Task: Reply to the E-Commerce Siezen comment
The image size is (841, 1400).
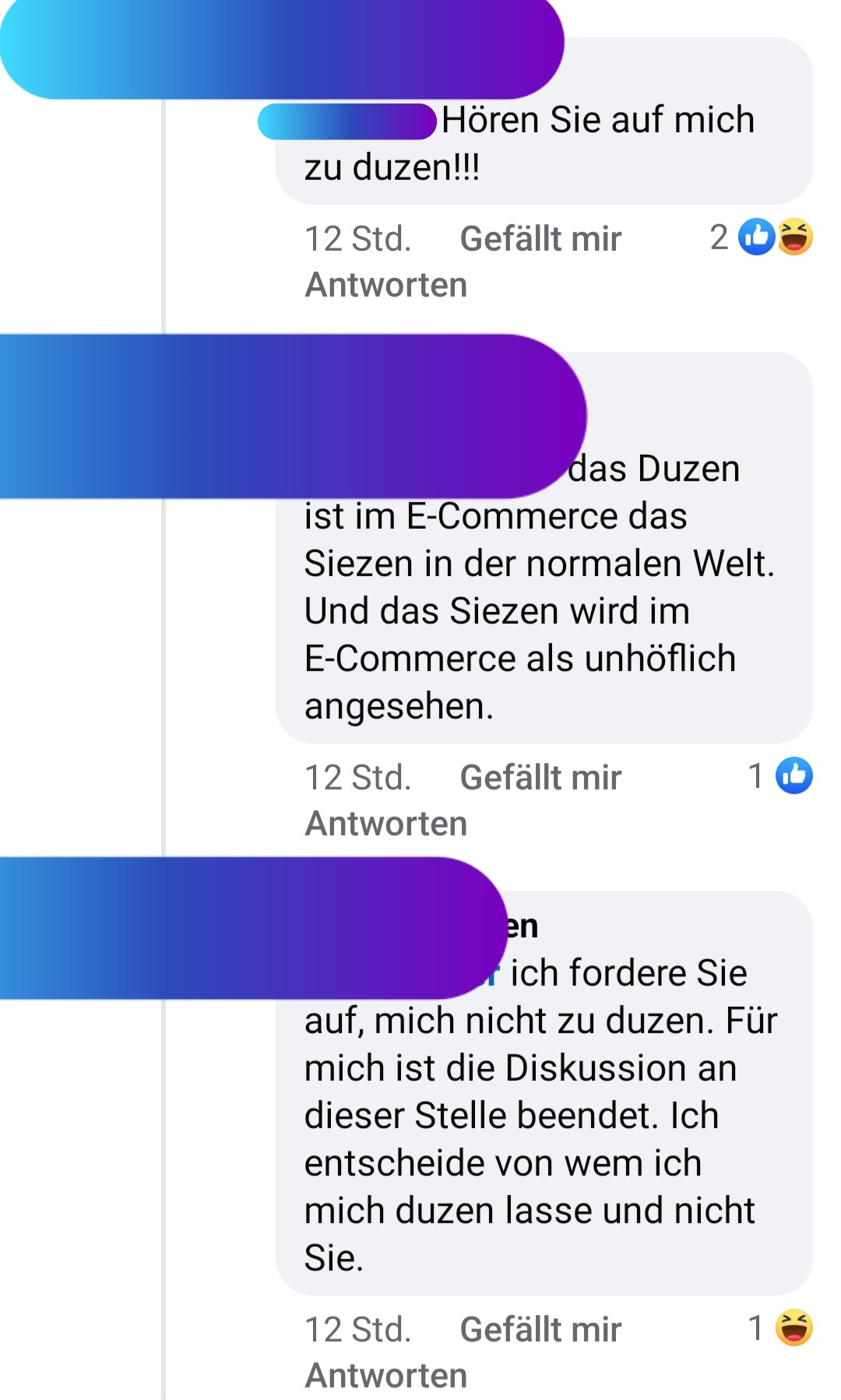Action: [x=385, y=823]
